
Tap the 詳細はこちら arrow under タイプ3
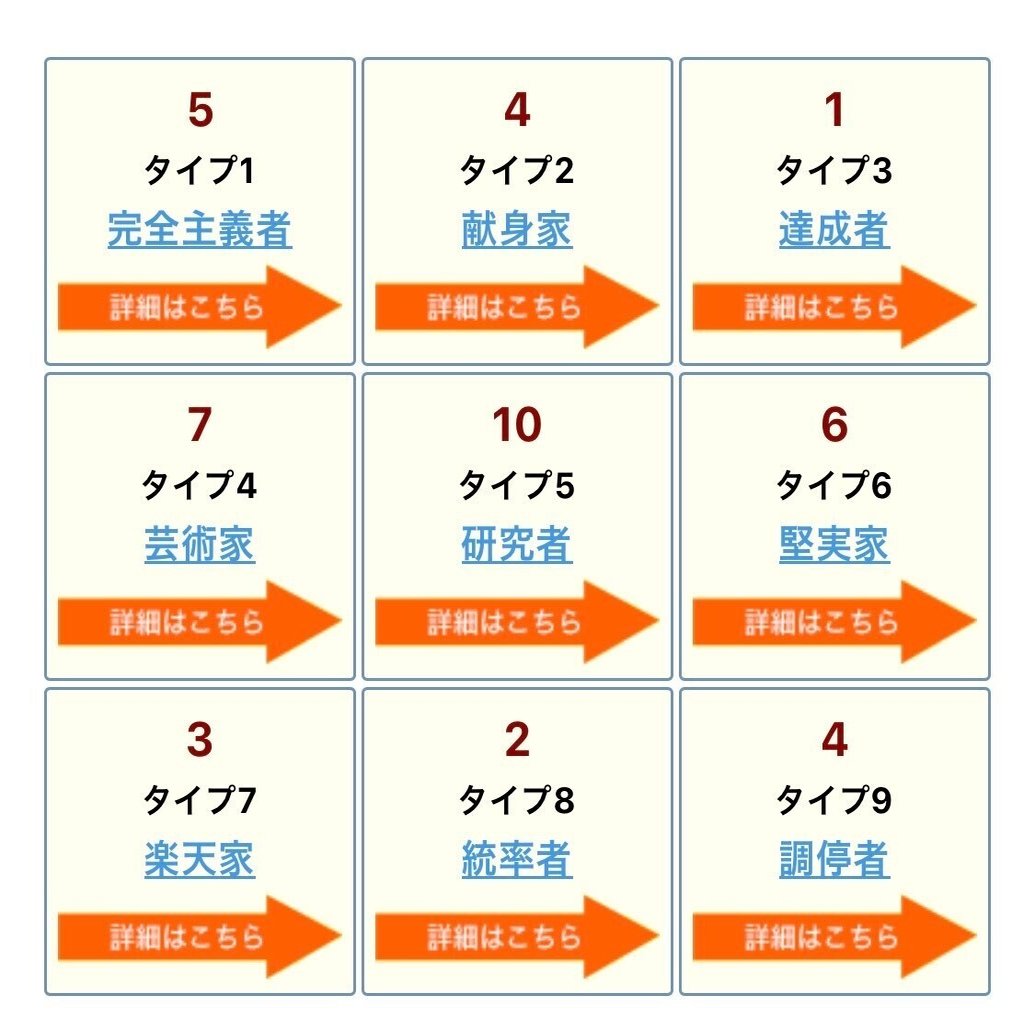pos(834,307)
